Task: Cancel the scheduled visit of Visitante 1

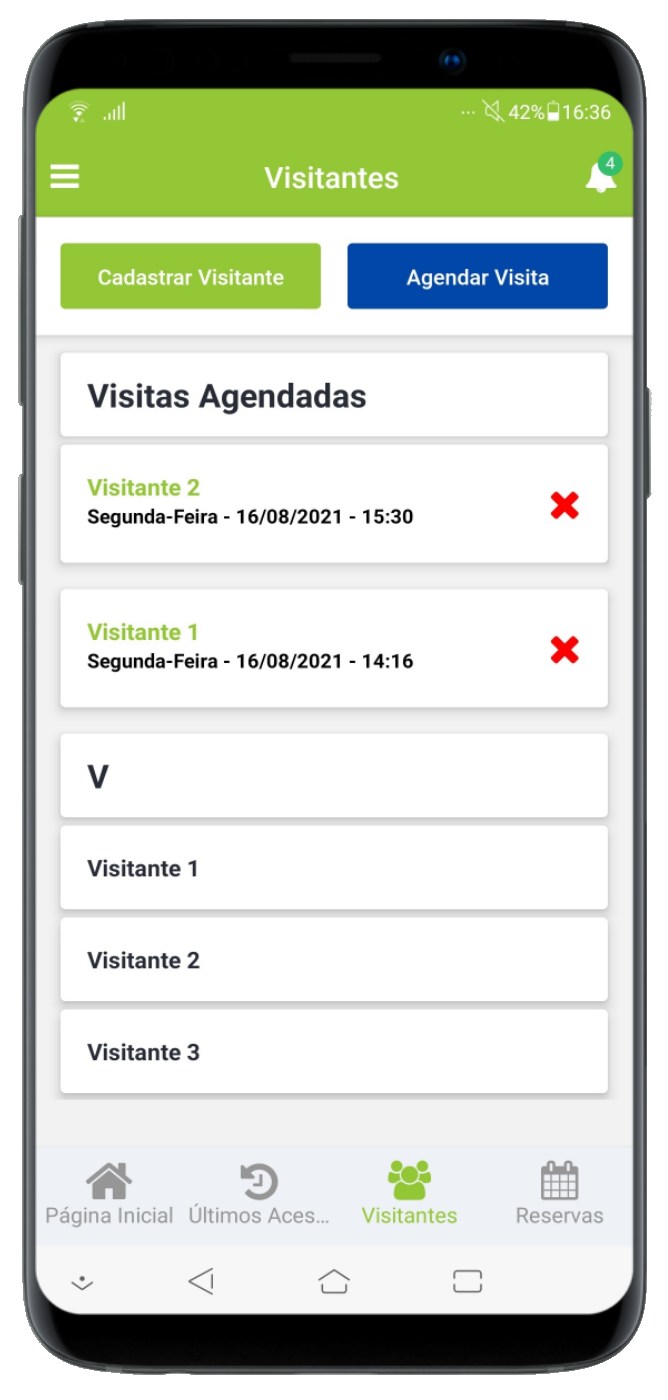Action: pos(564,650)
